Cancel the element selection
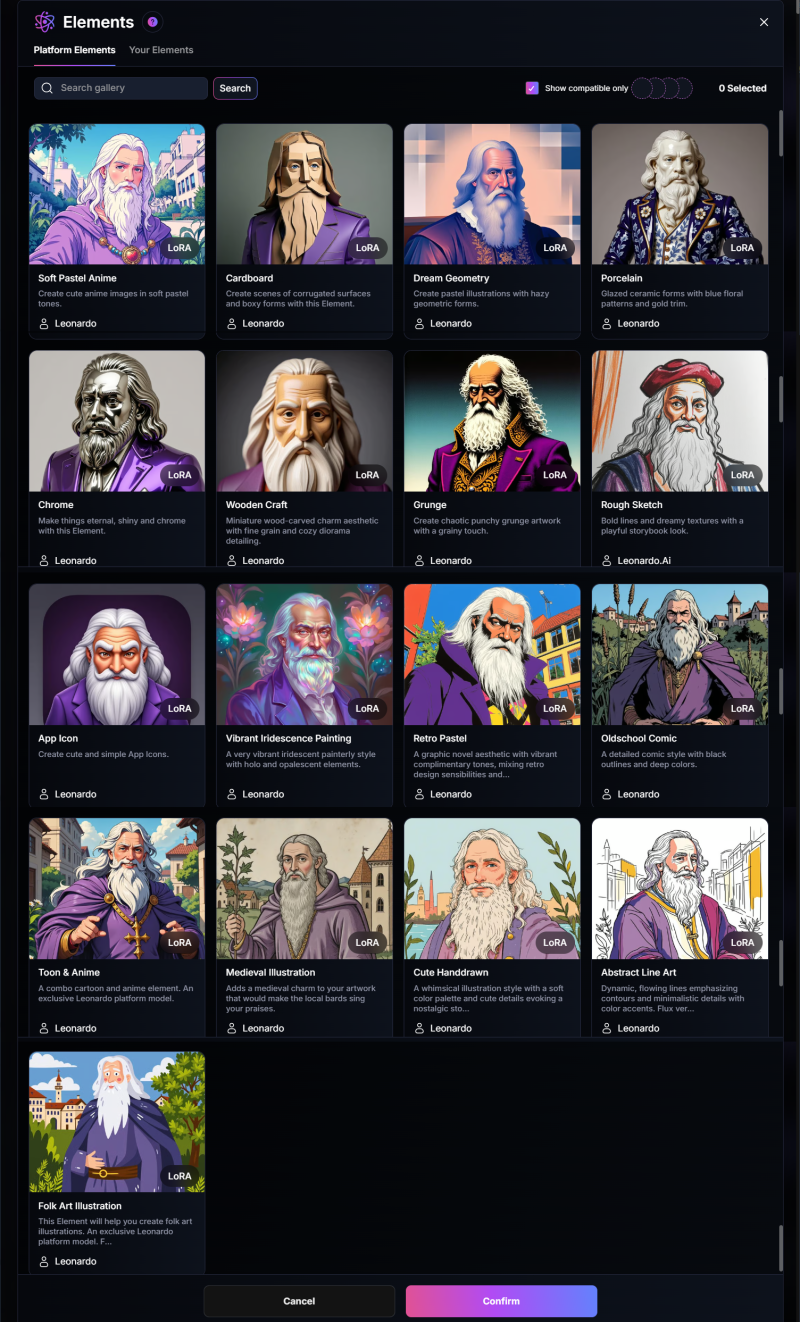 299,1301
